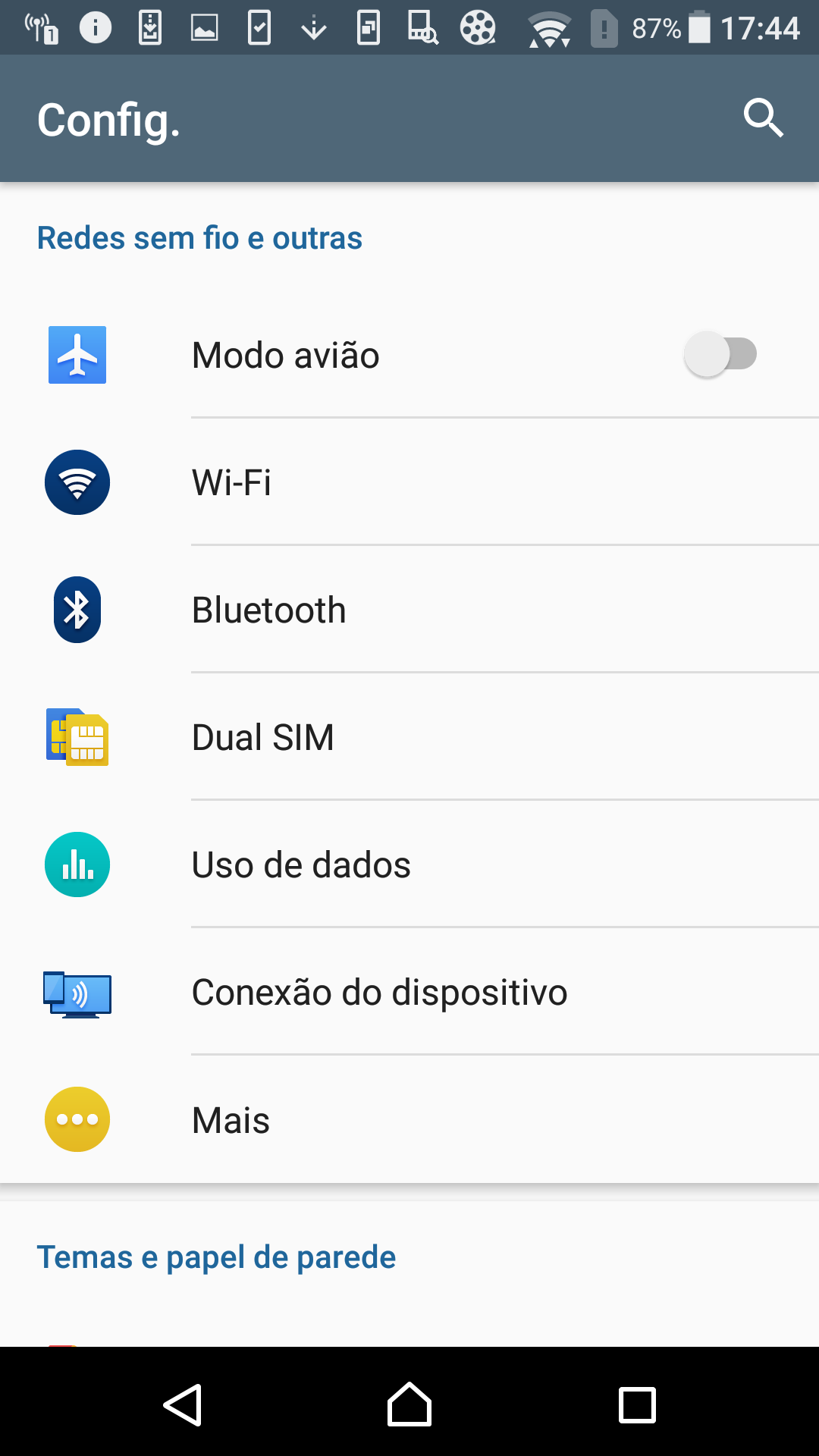Image resolution: width=819 pixels, height=1456 pixels.
Task: Open the Mais row
Action: point(409,1119)
